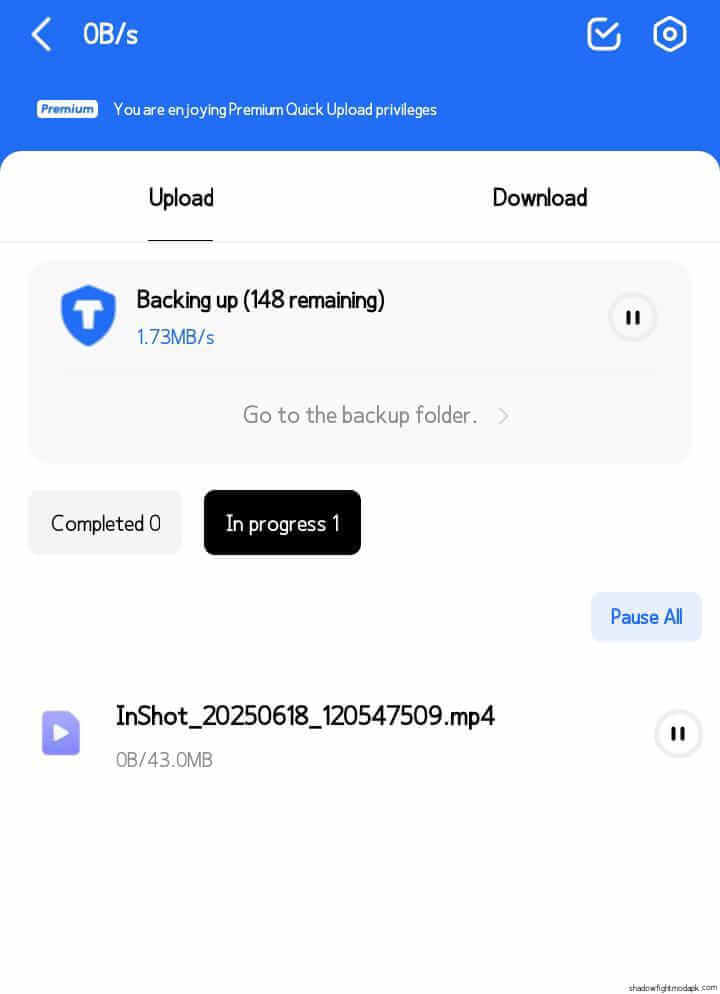The width and height of the screenshot is (720, 994).
Task: Switch off backup by pressing its pause control
Action: pyautogui.click(x=633, y=317)
